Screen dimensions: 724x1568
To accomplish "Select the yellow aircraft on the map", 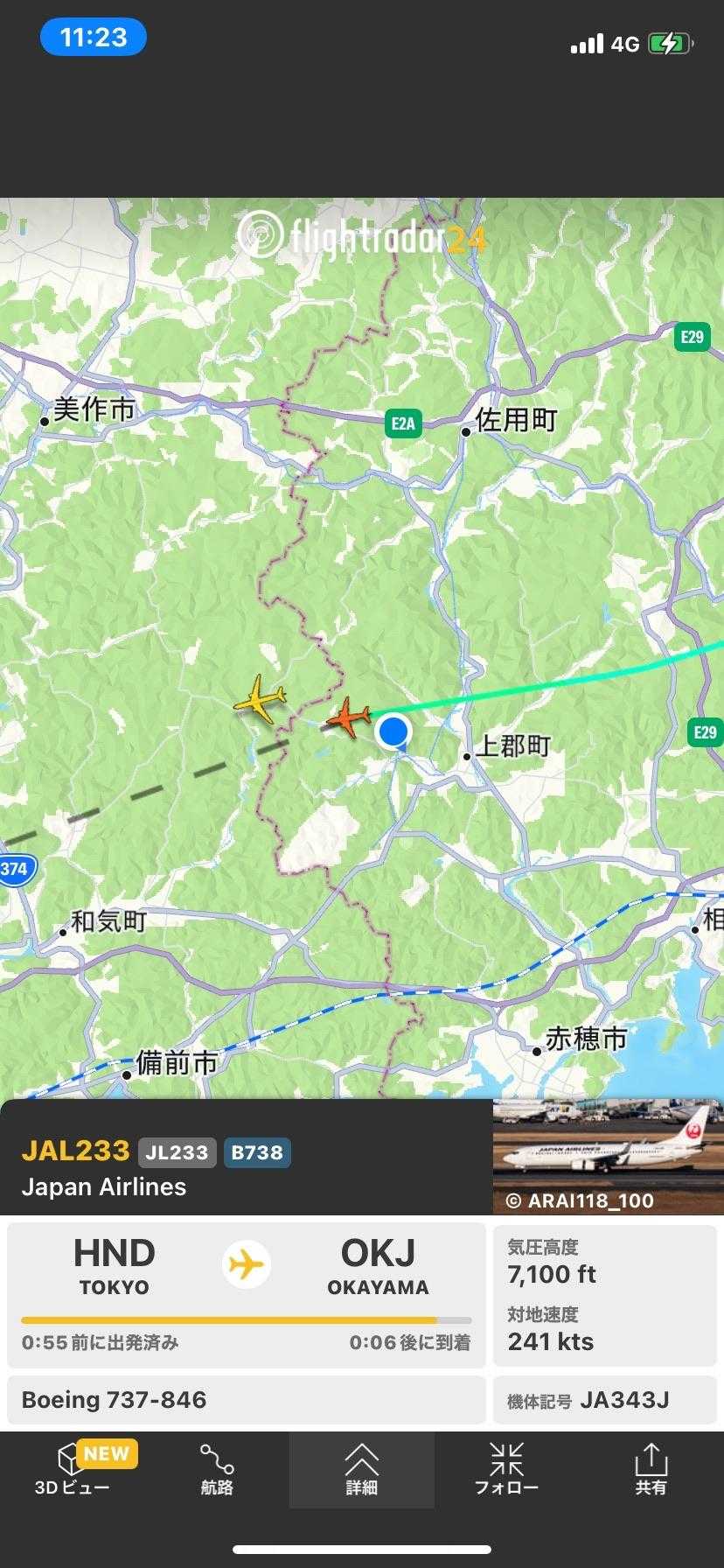I will [x=260, y=699].
